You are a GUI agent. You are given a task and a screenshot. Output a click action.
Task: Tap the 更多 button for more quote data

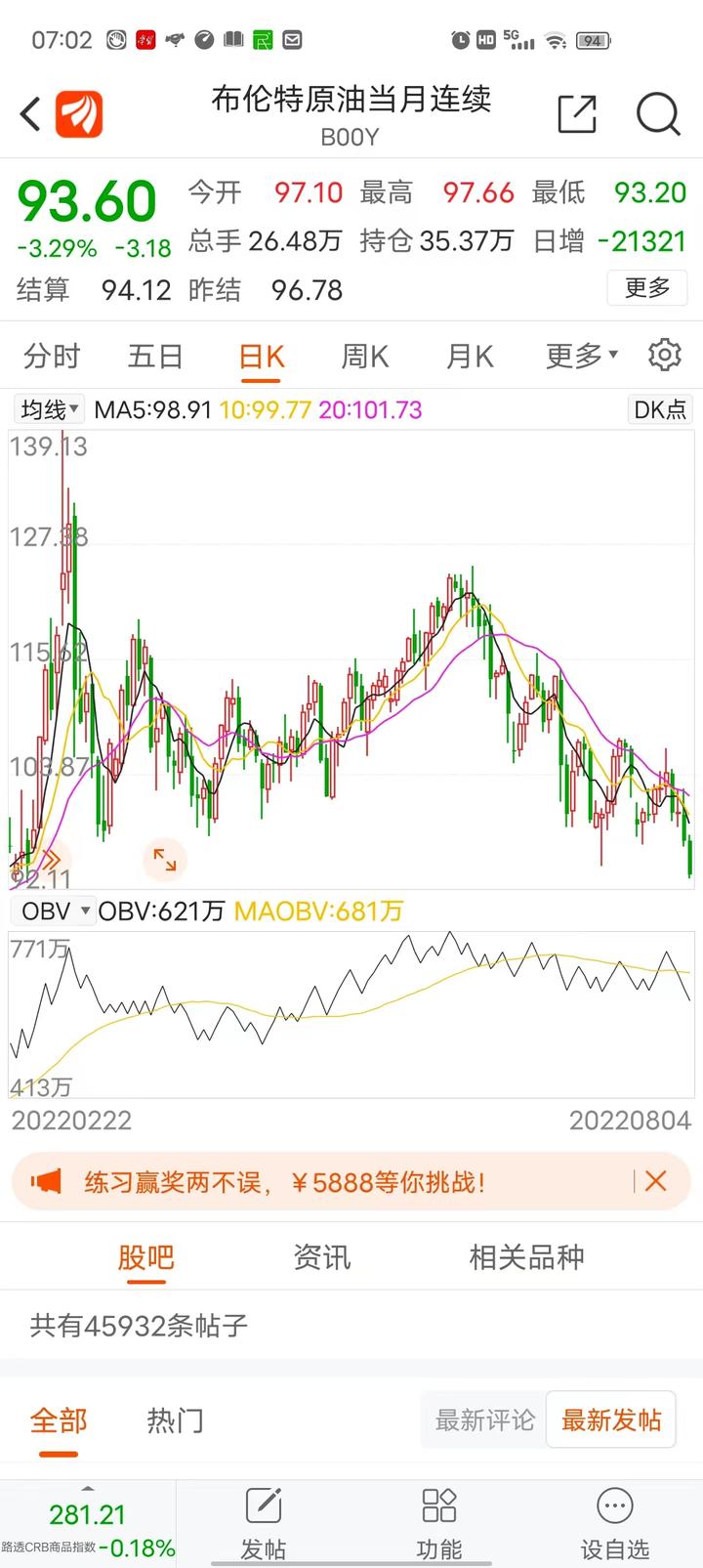(x=647, y=288)
